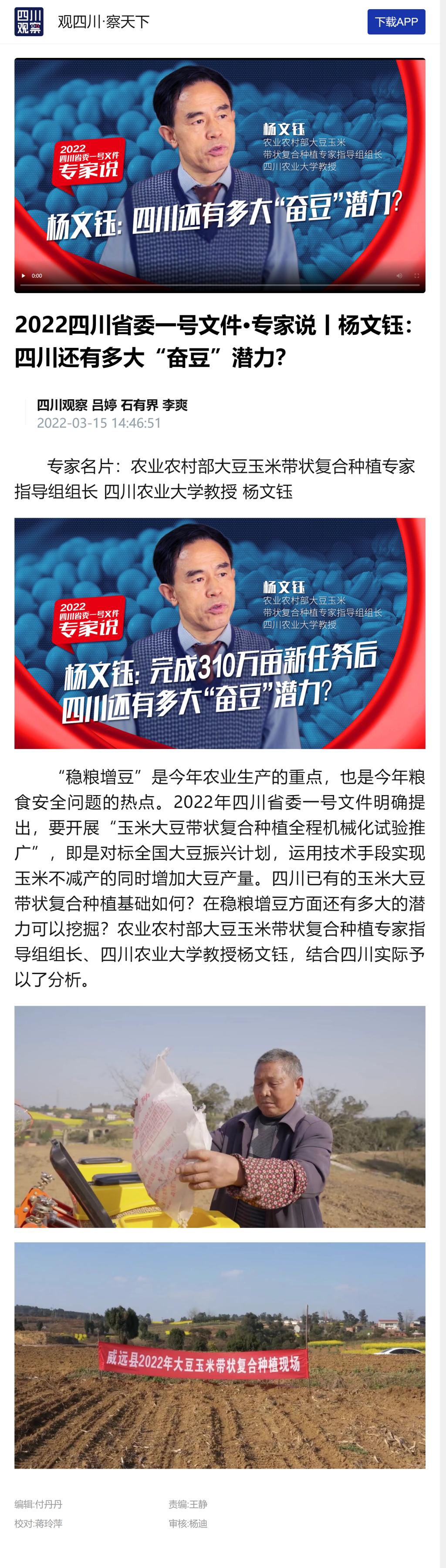This screenshot has width=446, height=1568.
Task: Play the 杨文钰 video
Action: point(23,276)
